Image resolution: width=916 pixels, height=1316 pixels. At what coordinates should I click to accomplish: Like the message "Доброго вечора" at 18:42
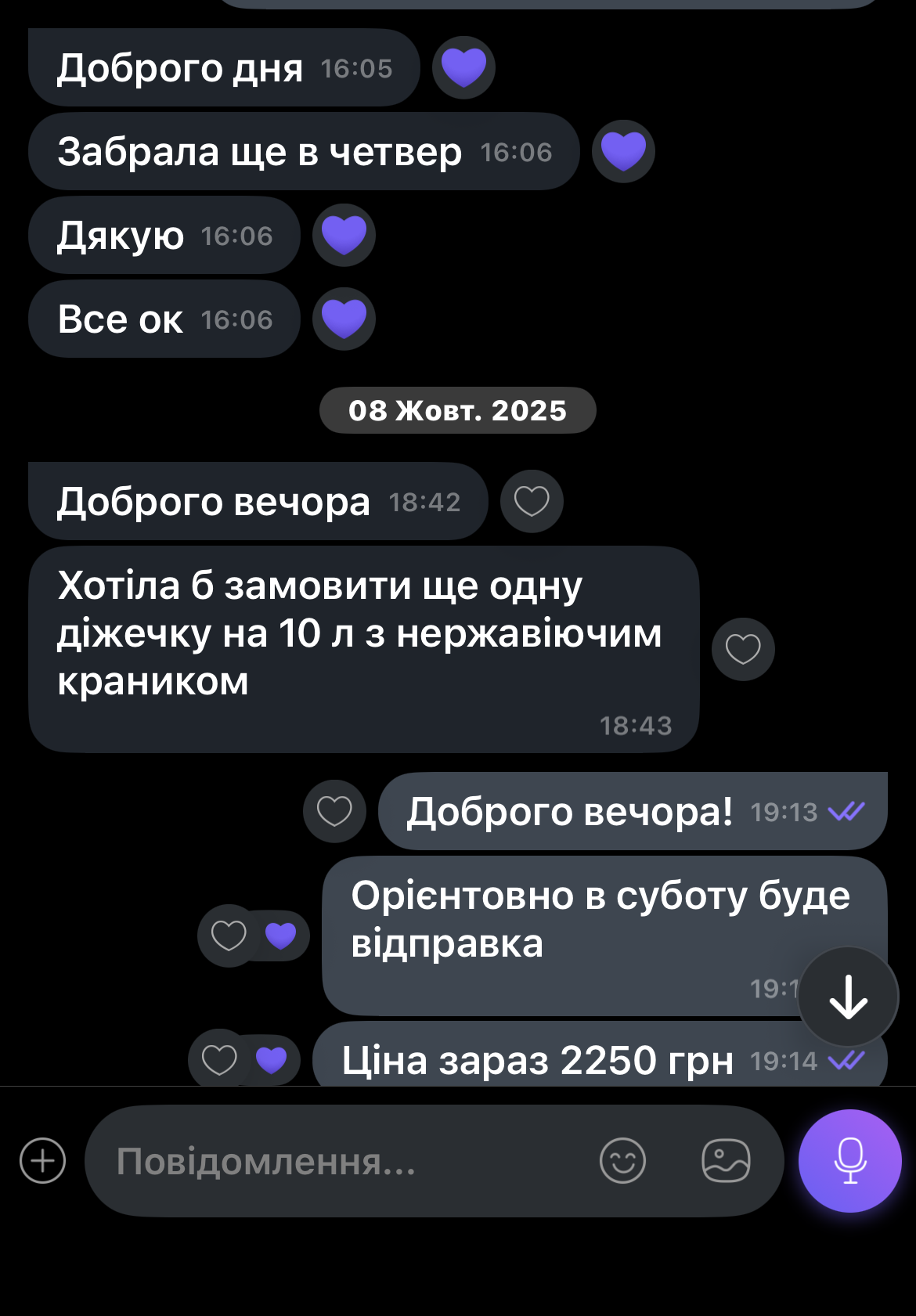[532, 501]
